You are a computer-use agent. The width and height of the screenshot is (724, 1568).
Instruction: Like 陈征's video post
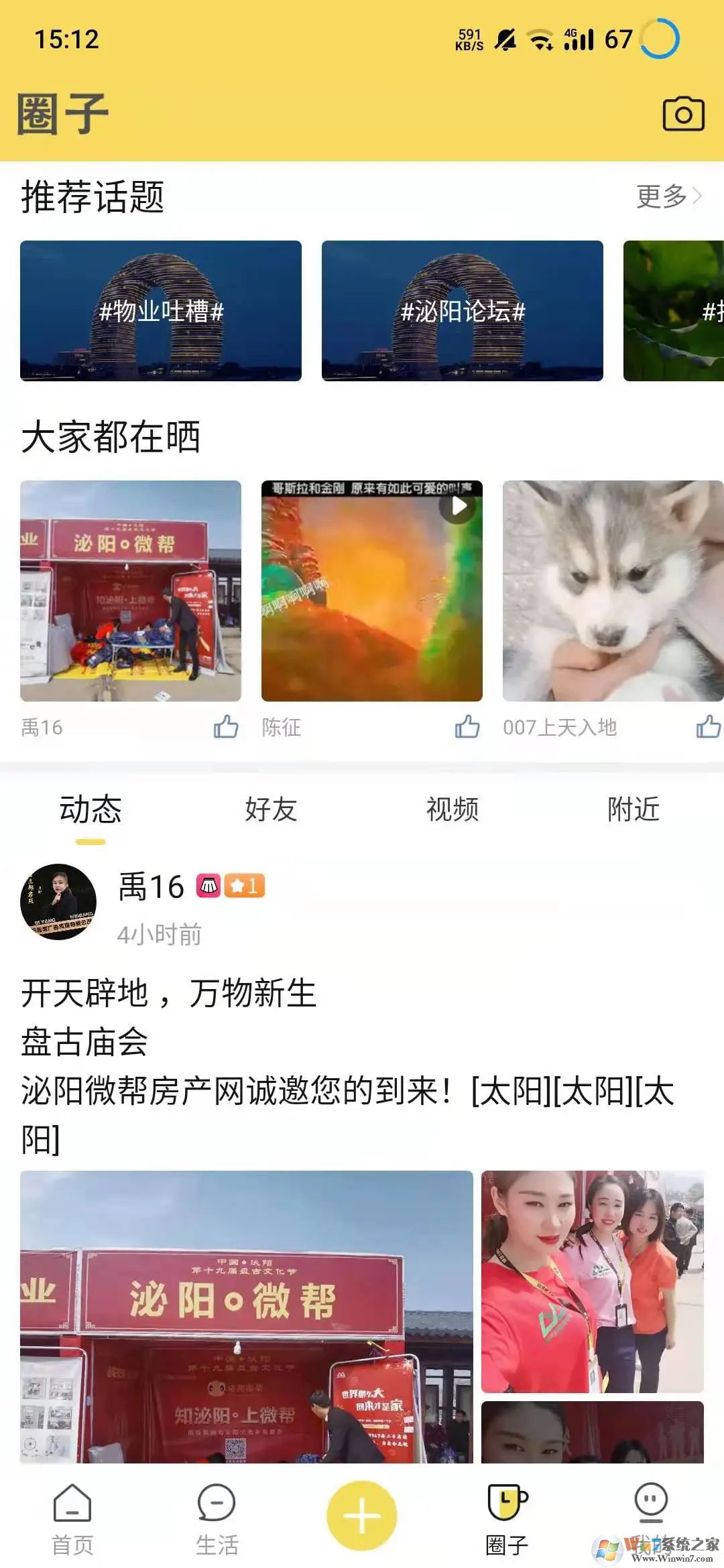468,726
